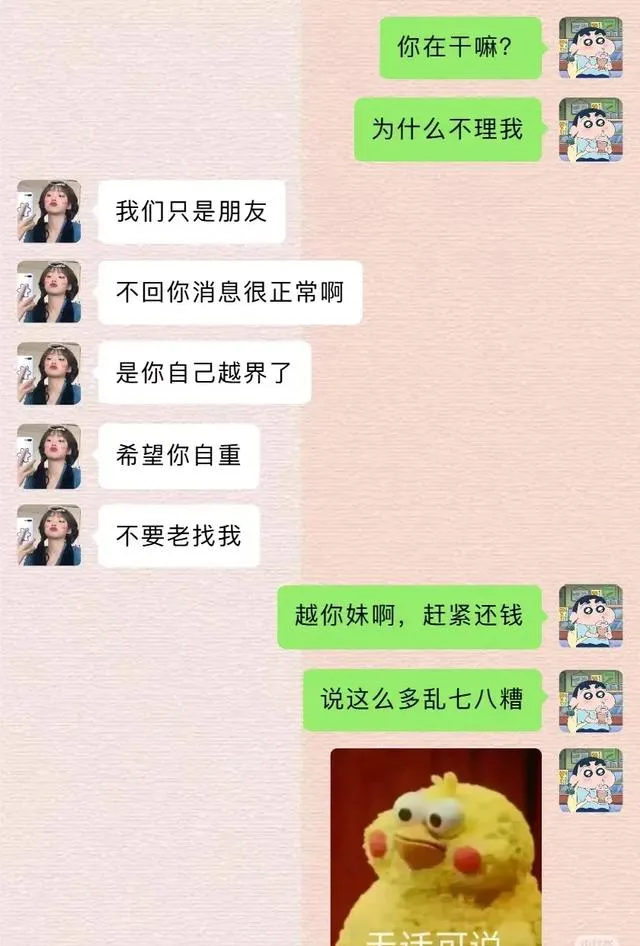View the yellow chick sticker message
640x946 pixels.
(x=436, y=846)
